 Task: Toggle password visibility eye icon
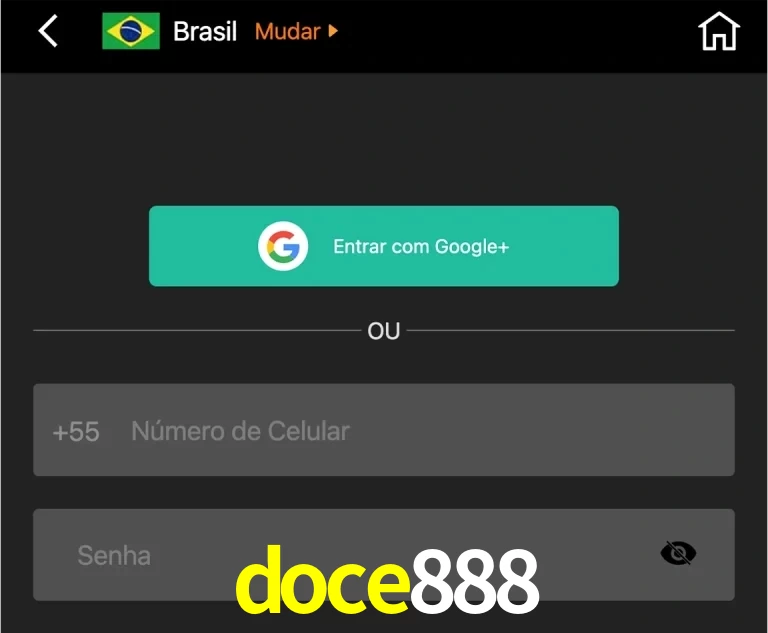pos(678,553)
